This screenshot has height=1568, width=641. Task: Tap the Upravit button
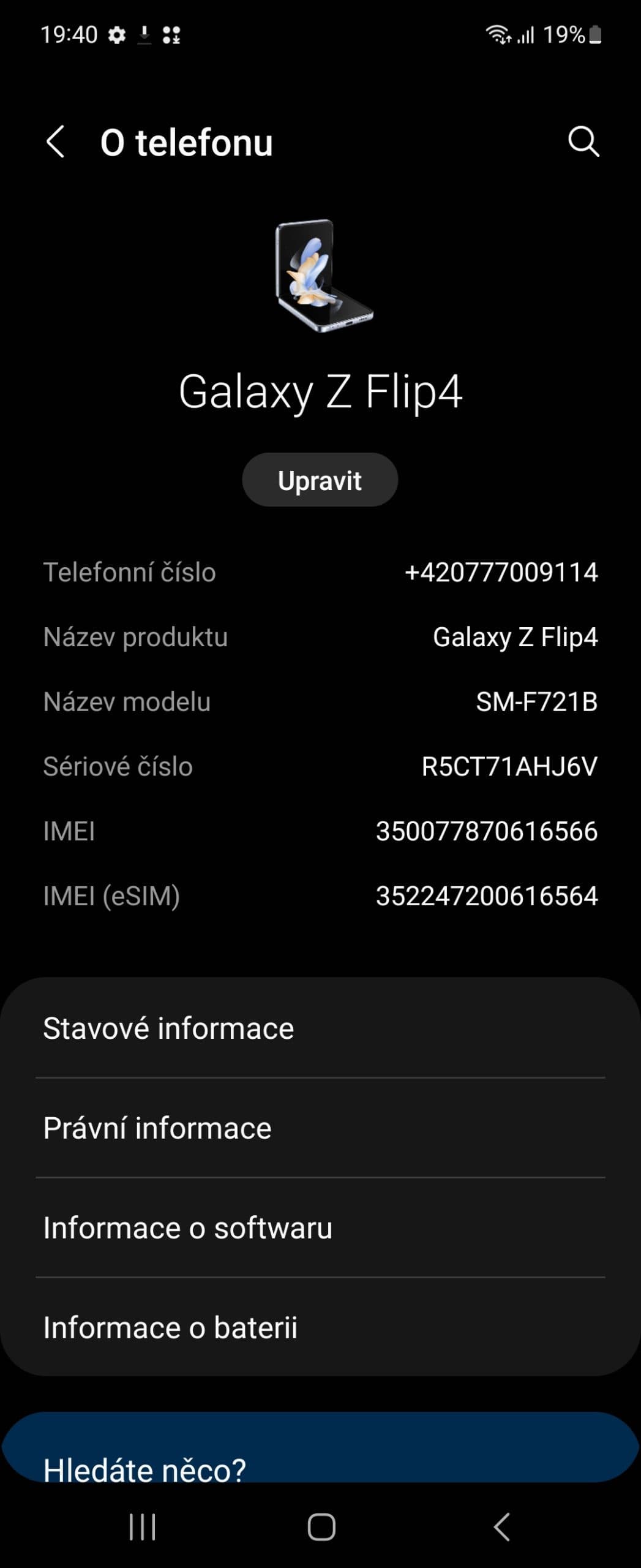(x=320, y=480)
